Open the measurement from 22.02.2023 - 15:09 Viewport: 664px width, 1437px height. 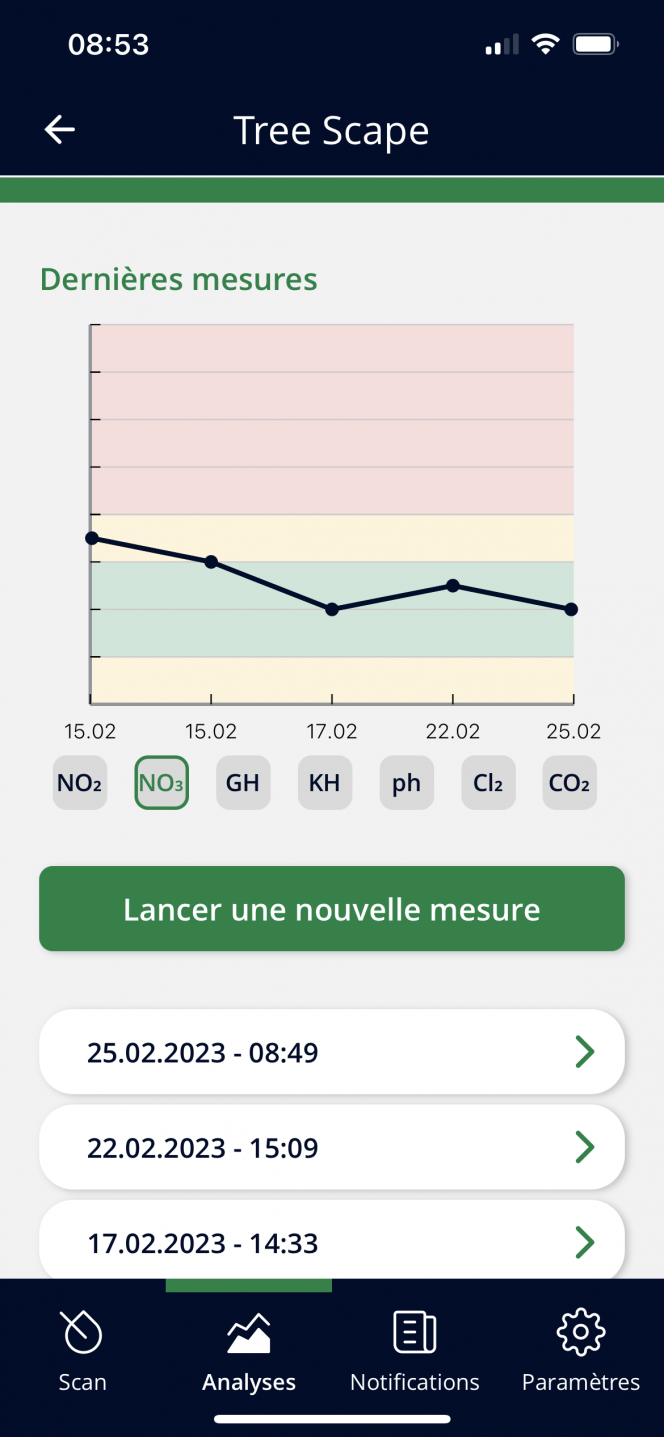(332, 1148)
